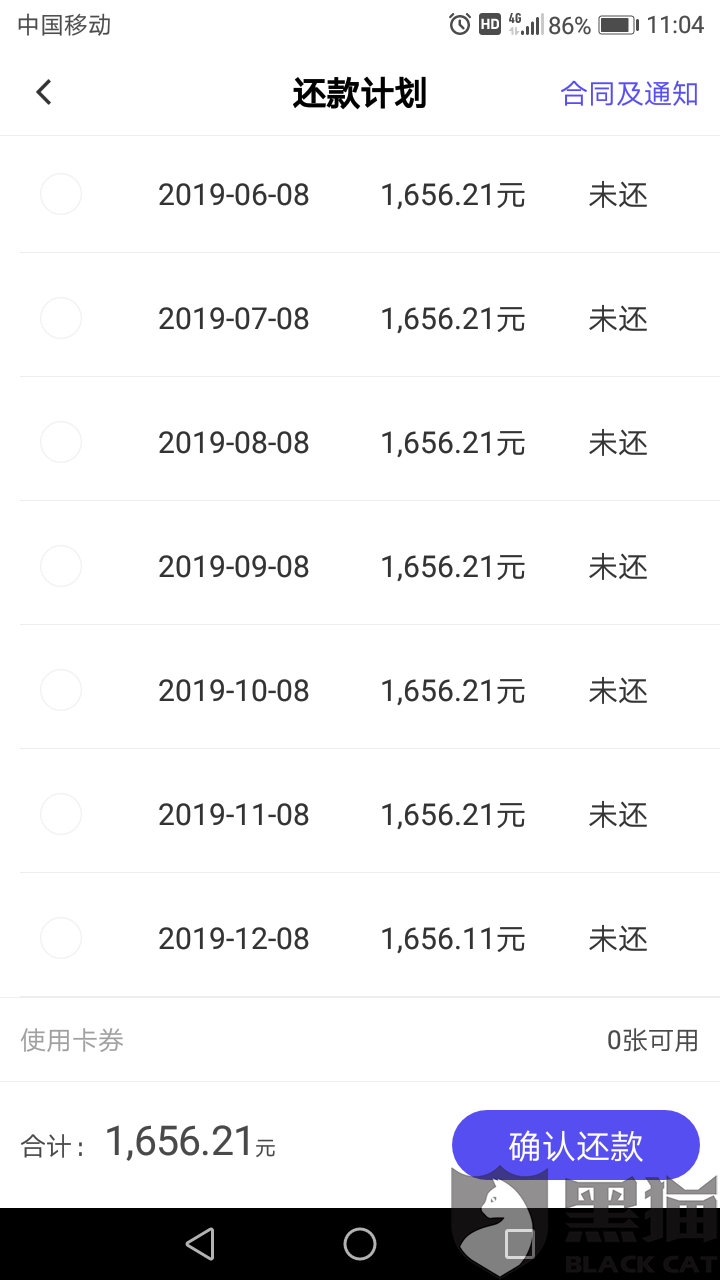Check the 2019-08-08 installment circle

[61, 442]
